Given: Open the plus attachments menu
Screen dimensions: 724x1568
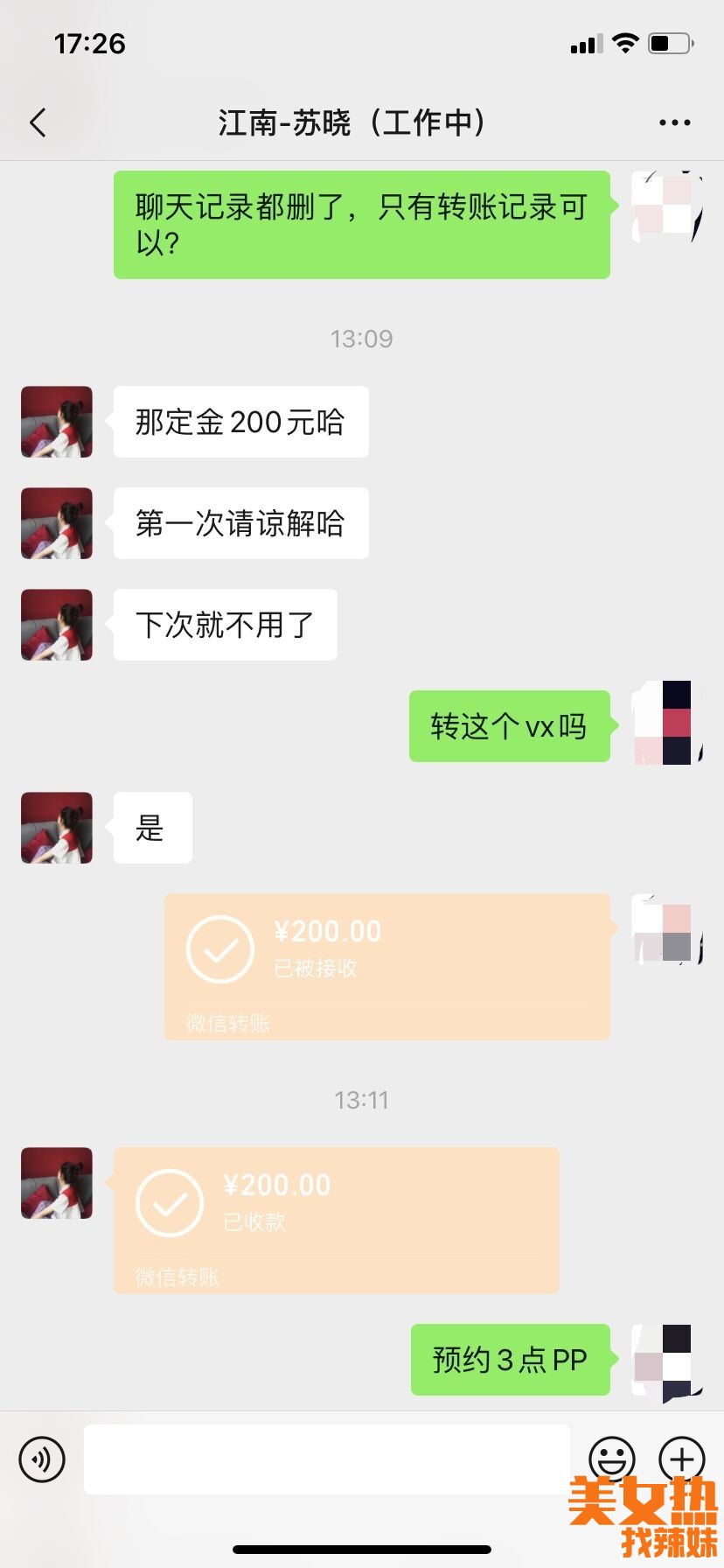Looking at the screenshot, I should pos(681,1459).
